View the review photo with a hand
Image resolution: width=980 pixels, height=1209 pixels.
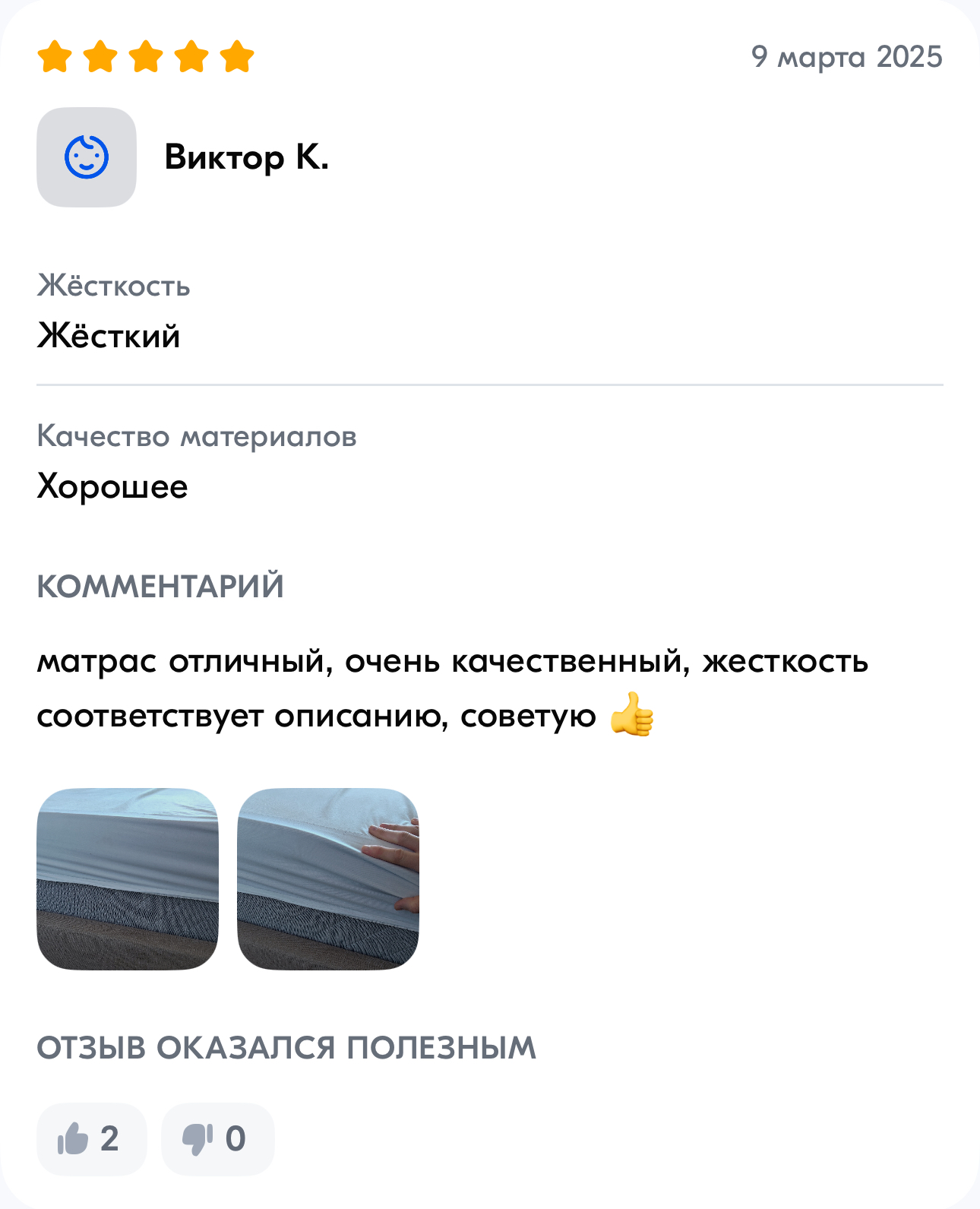[328, 878]
